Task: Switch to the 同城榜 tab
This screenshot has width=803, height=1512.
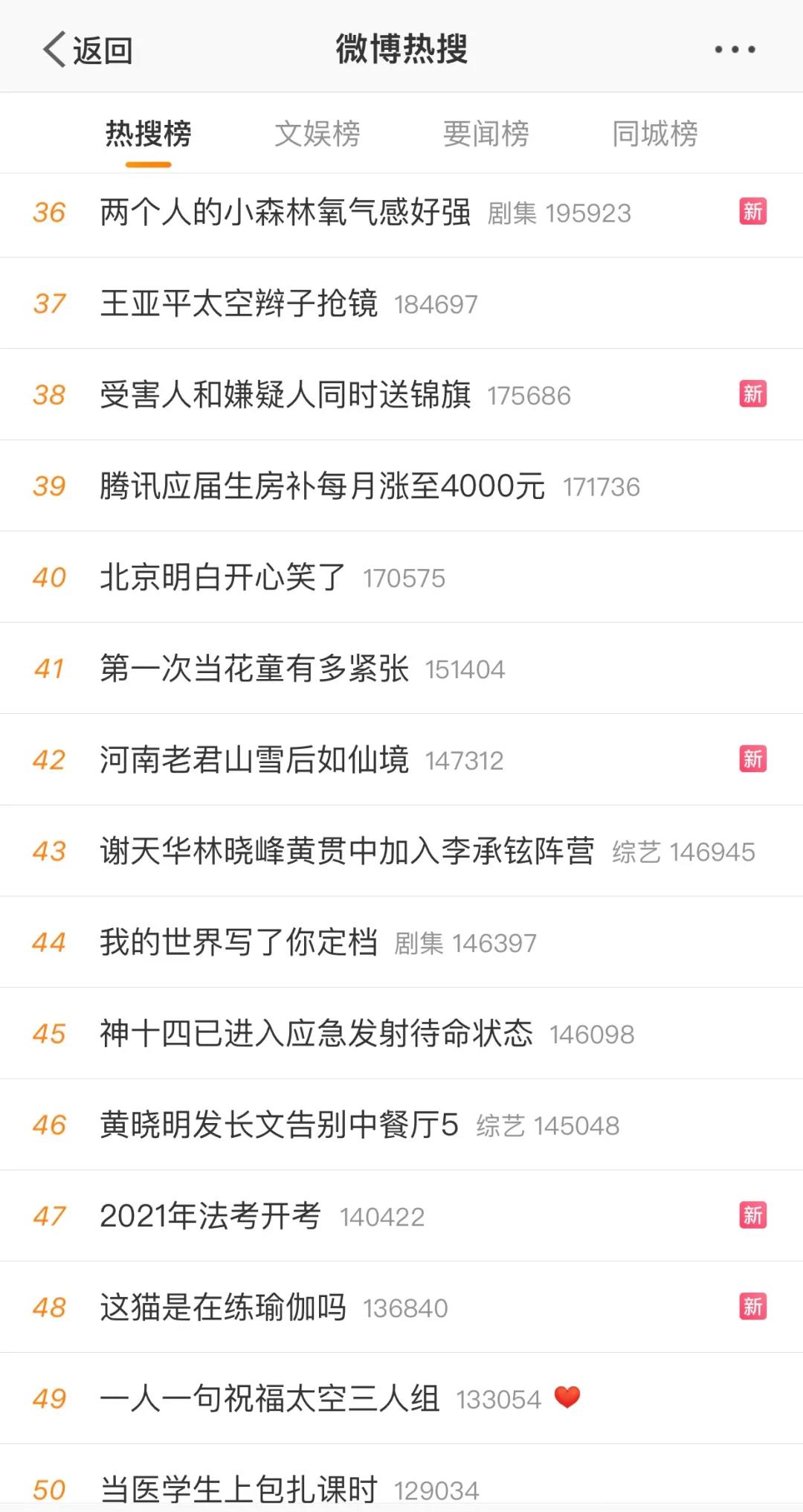Action: coord(654,134)
